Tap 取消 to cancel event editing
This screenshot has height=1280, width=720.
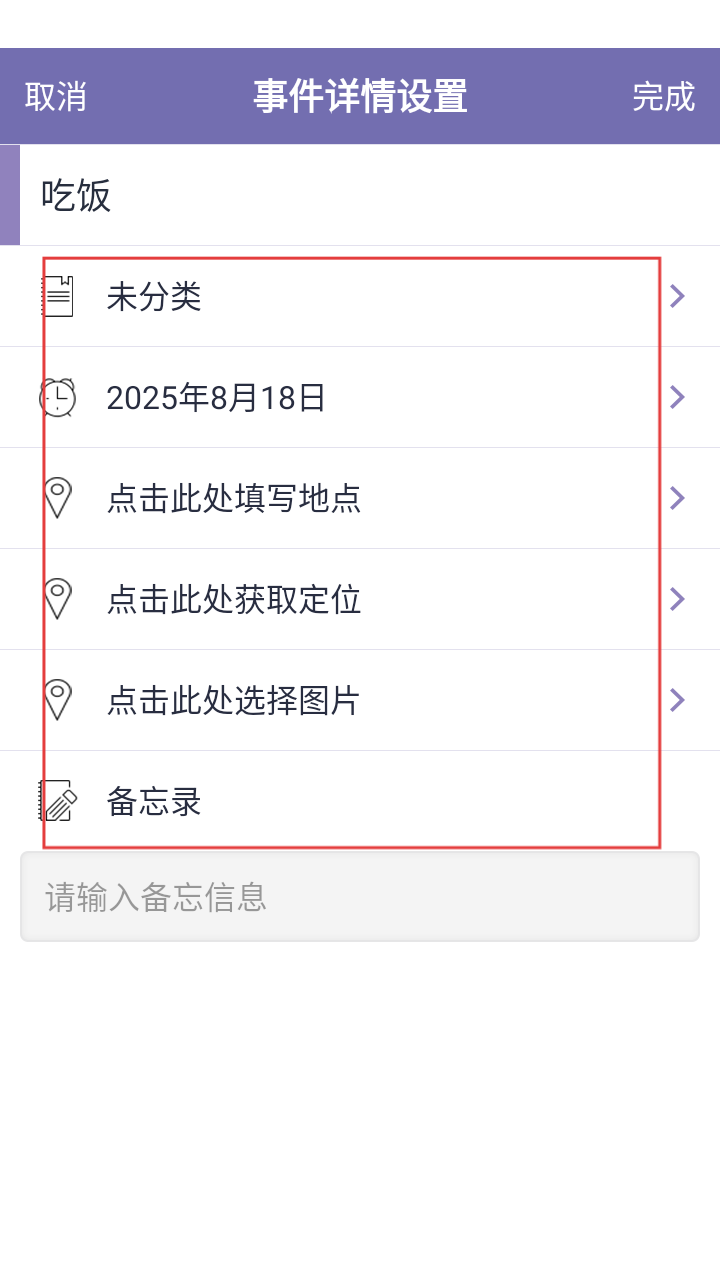click(56, 97)
